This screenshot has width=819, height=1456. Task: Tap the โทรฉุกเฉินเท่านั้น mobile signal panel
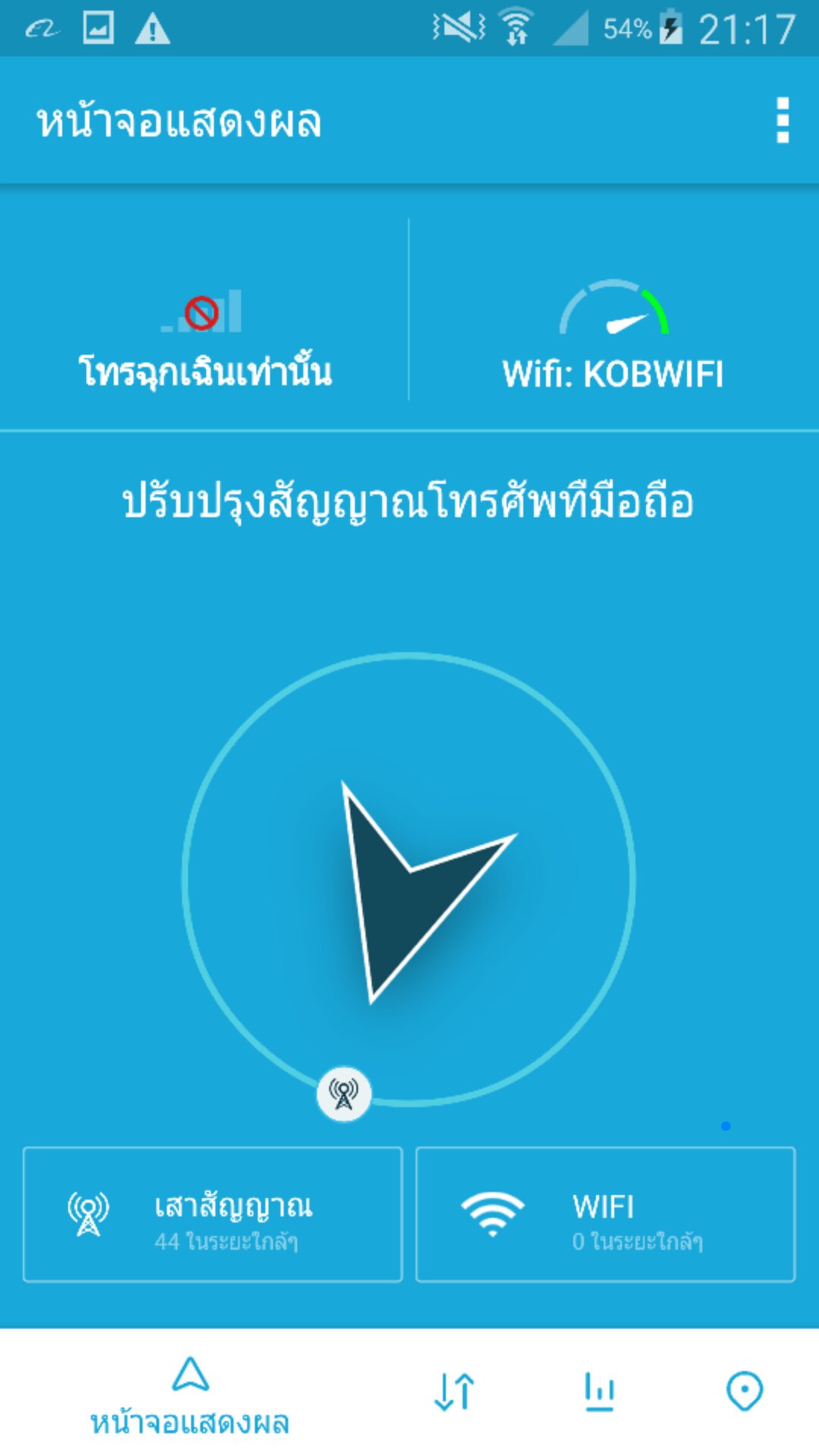[x=205, y=334]
